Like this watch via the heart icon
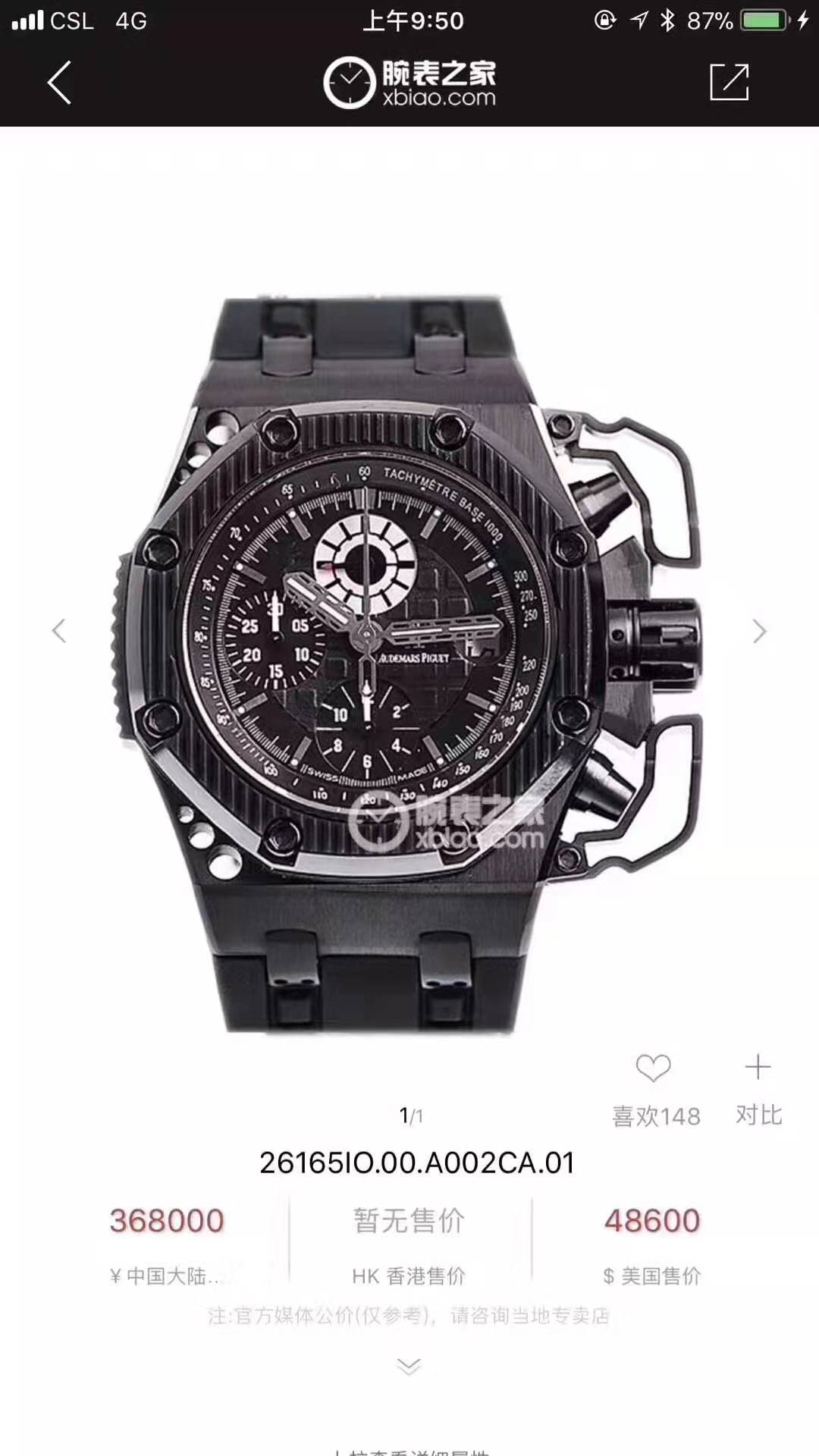 tap(653, 1069)
